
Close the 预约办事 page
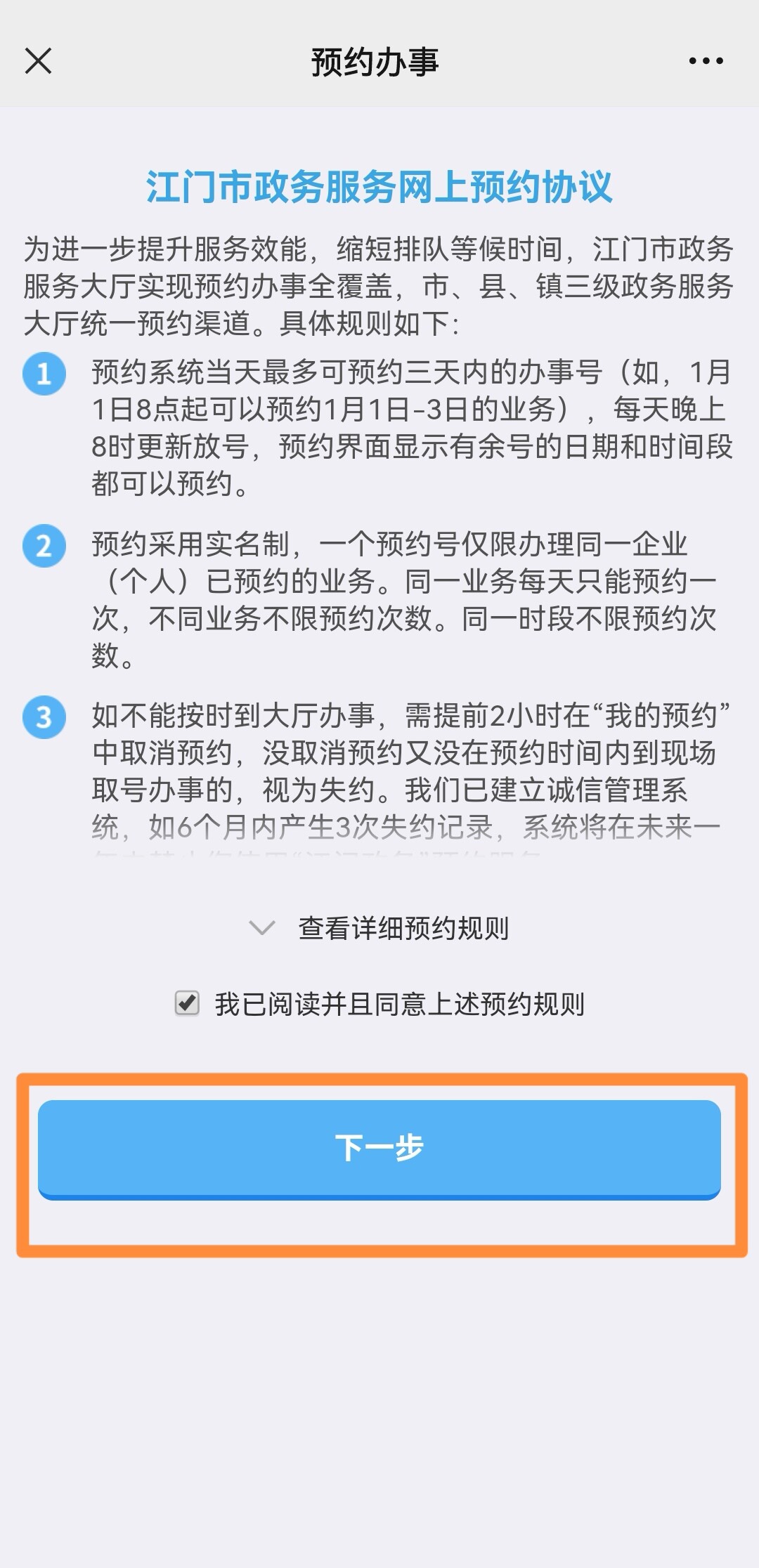point(38,61)
